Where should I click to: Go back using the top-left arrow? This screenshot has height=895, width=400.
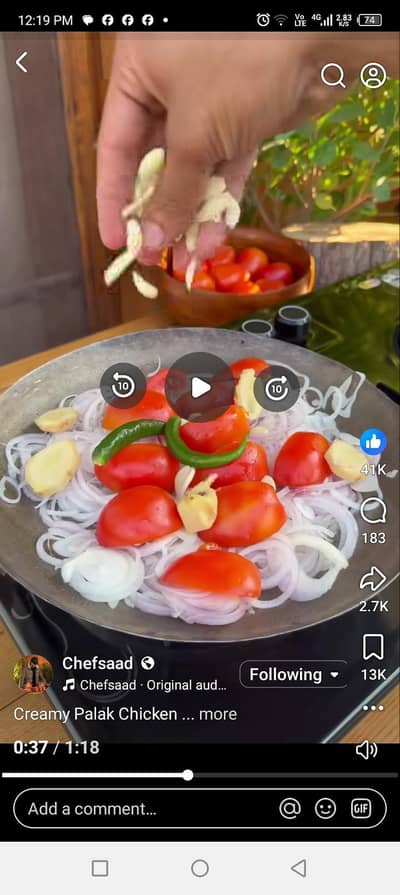coord(22,62)
